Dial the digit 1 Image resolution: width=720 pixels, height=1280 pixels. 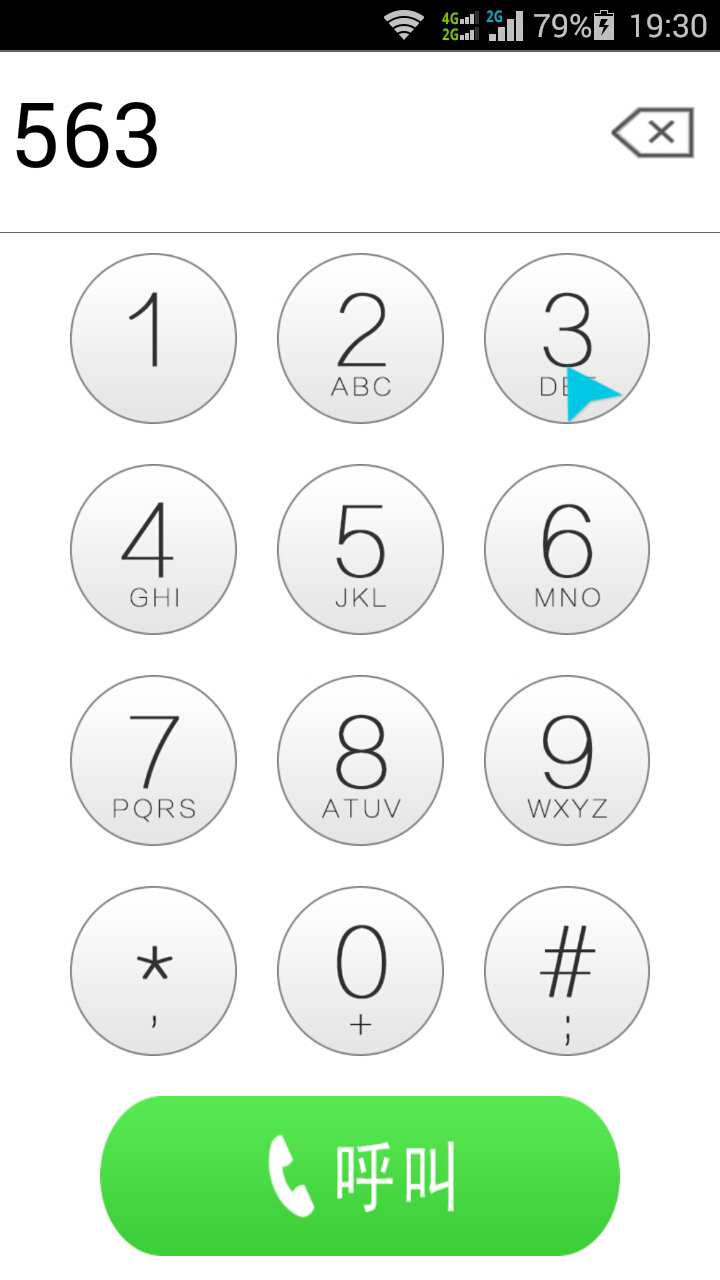153,338
